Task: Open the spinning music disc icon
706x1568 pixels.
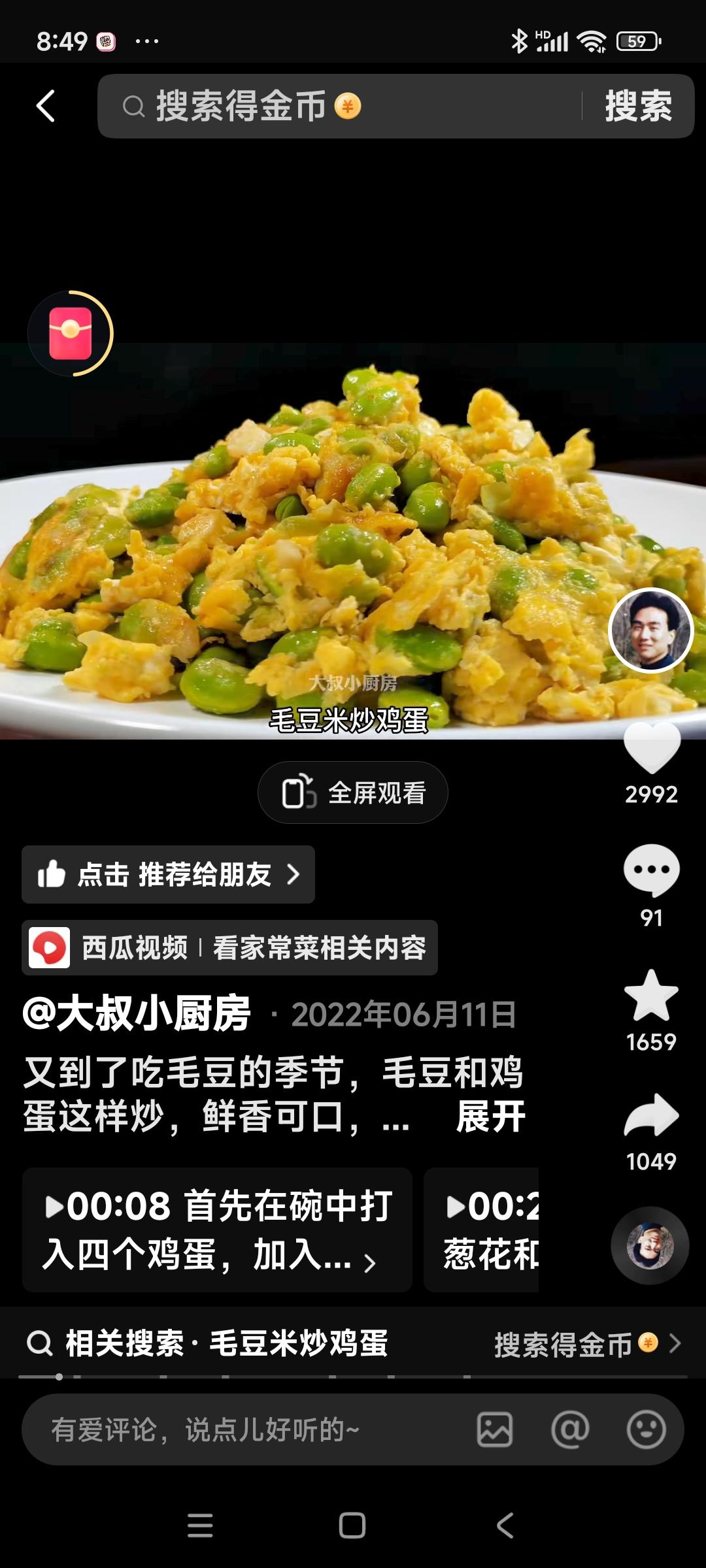Action: (650, 1245)
